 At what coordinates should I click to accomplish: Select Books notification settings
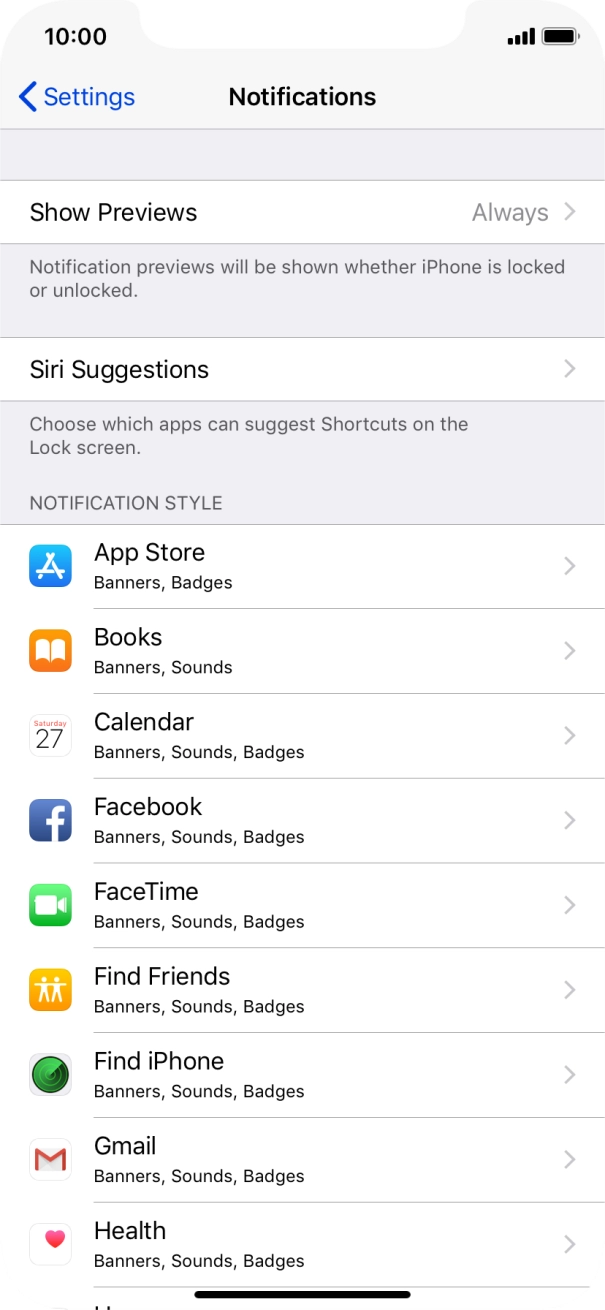(x=302, y=651)
